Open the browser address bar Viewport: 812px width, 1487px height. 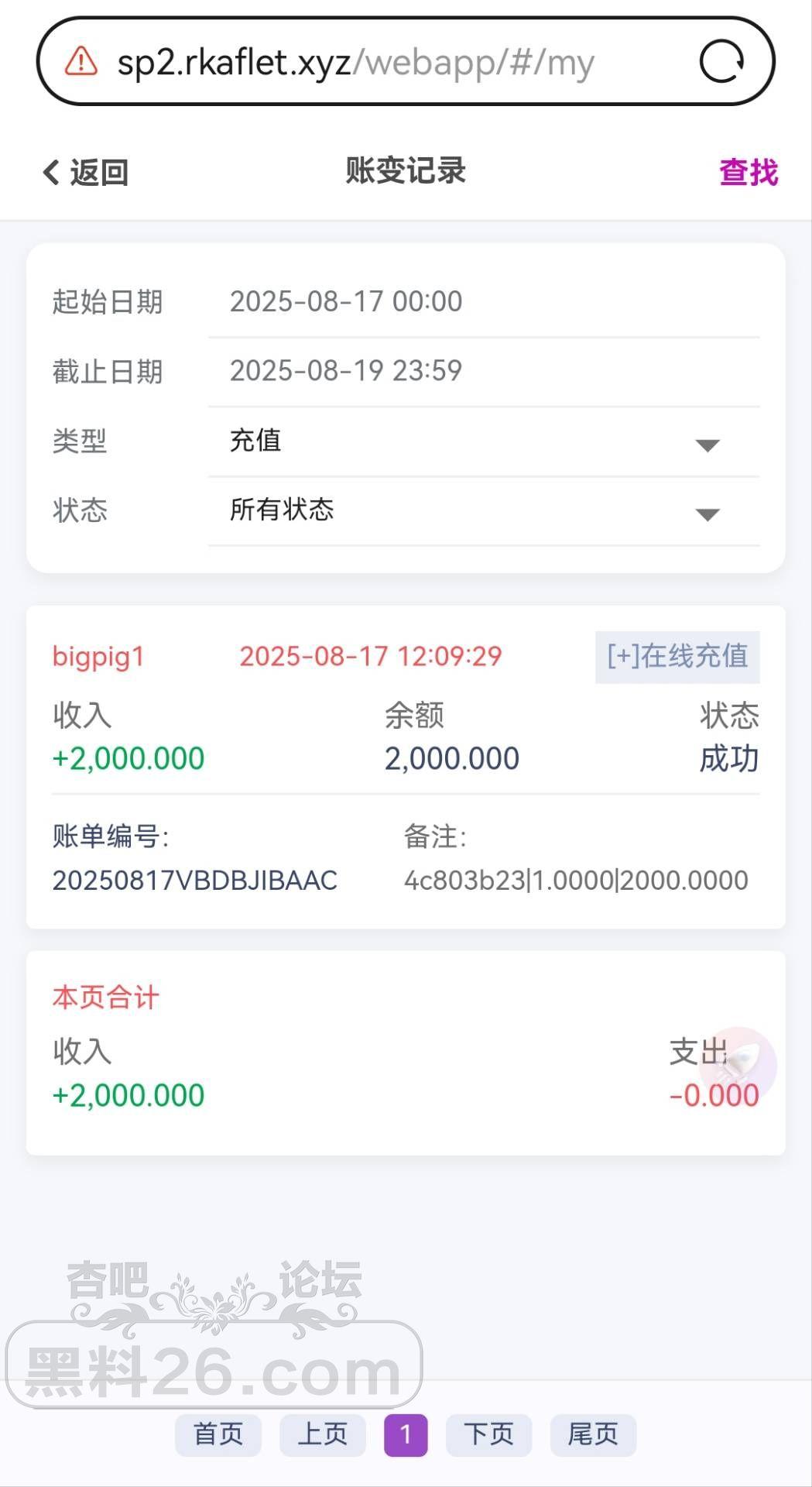click(x=356, y=62)
